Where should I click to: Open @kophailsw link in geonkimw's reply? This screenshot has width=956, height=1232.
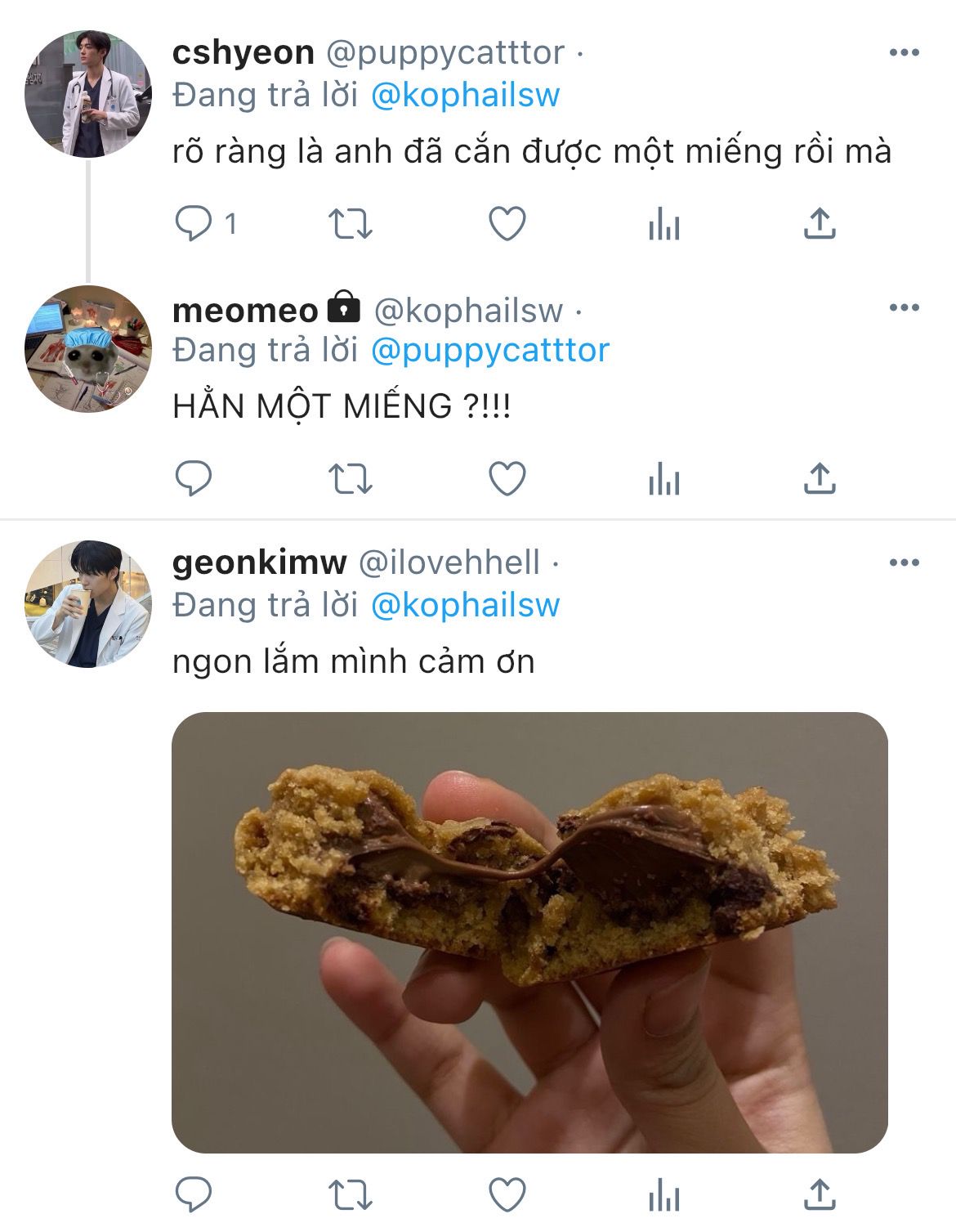click(465, 606)
